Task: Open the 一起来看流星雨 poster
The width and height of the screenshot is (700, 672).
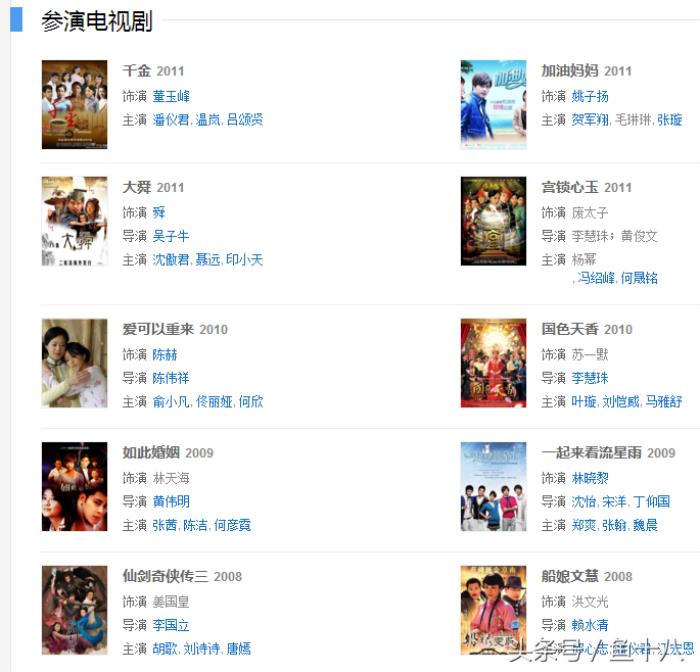Action: click(493, 486)
